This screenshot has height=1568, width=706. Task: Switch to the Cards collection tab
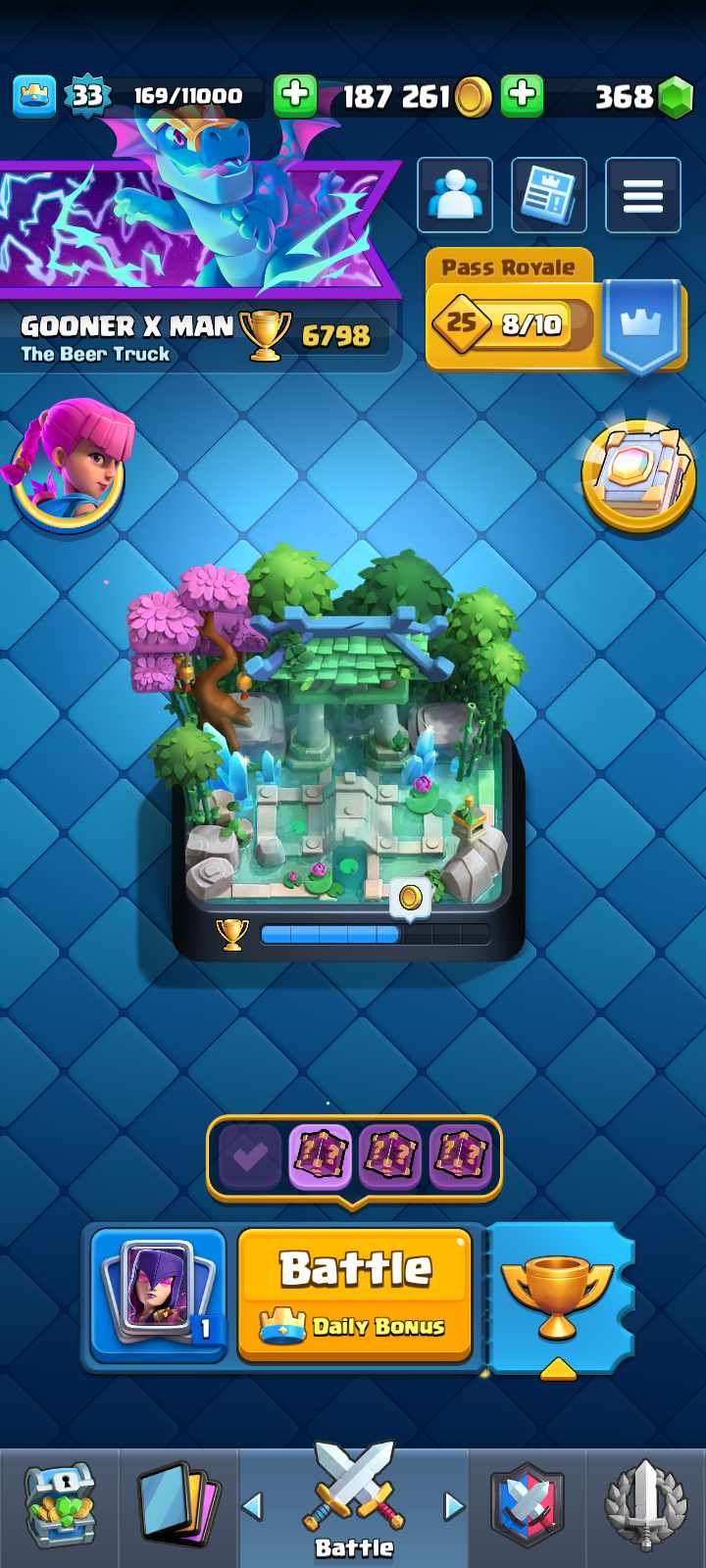(176, 1507)
